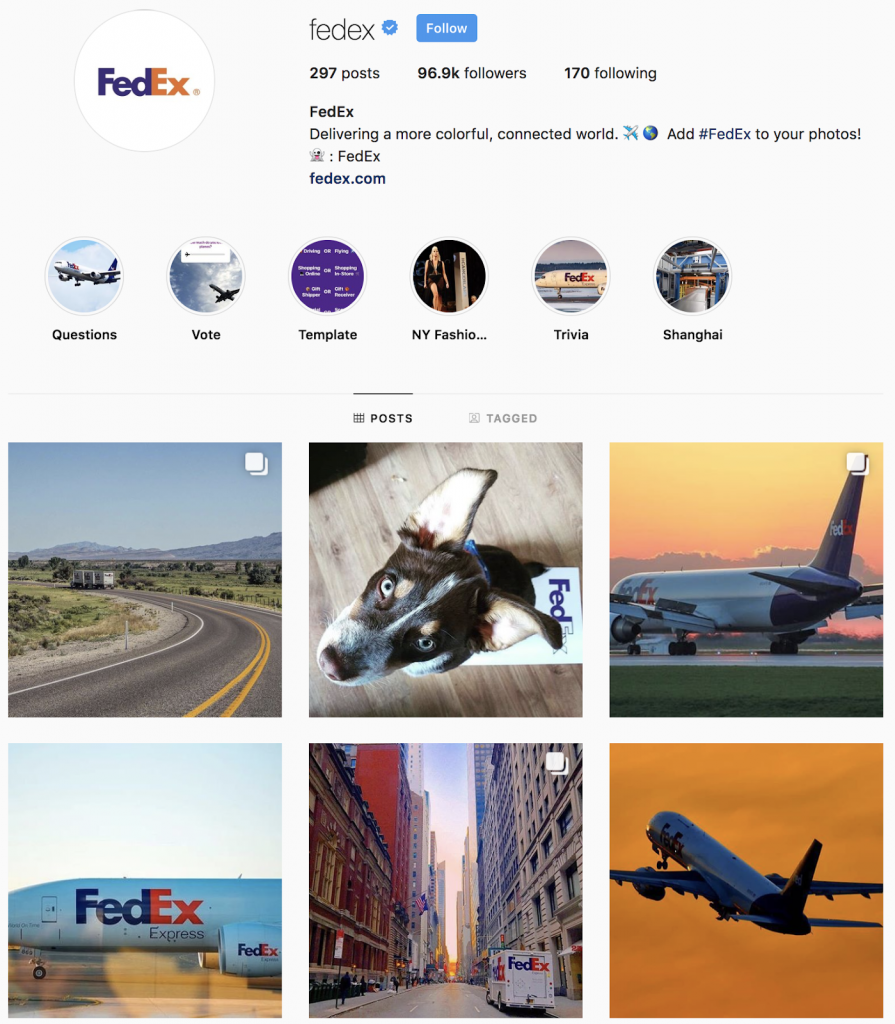Open the NY Fashion story highlight
895x1024 pixels.
pos(449,276)
